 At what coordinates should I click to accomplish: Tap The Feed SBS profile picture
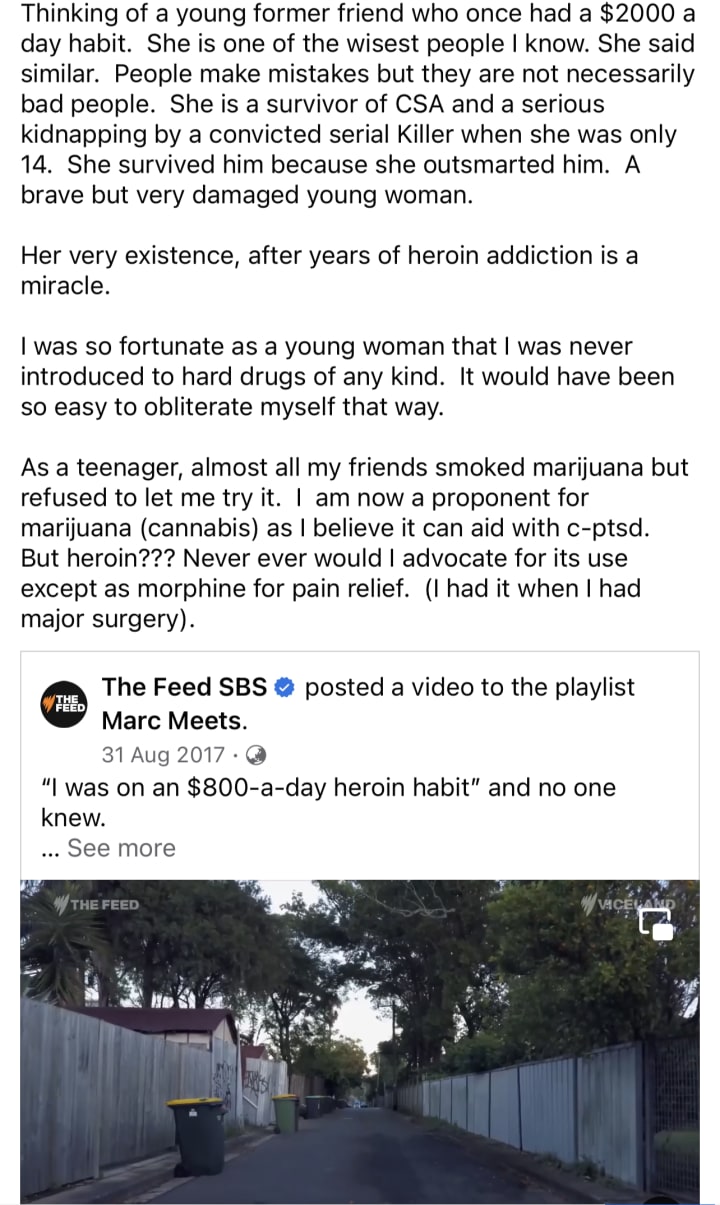(64, 703)
